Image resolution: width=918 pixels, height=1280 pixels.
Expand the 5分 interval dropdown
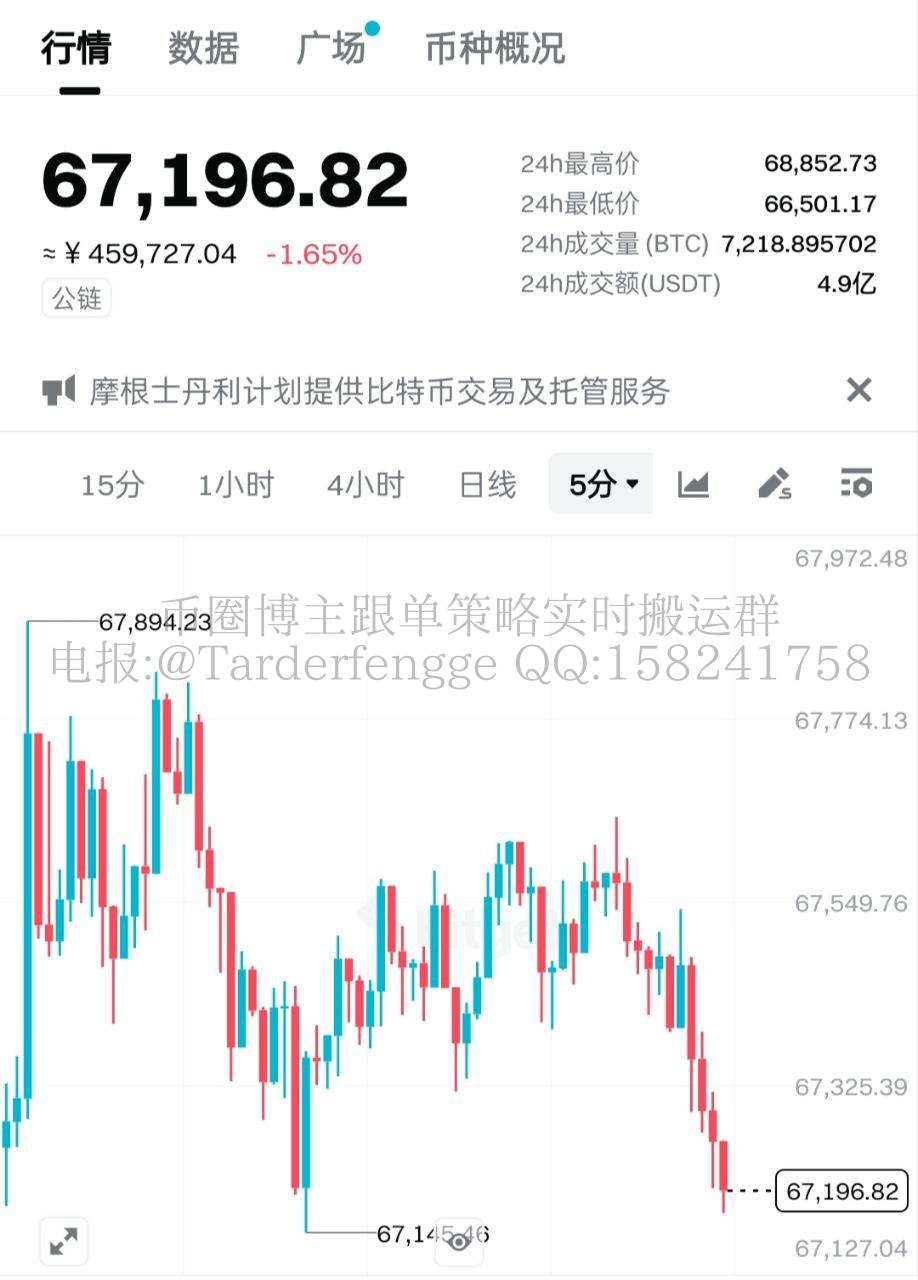click(x=602, y=485)
